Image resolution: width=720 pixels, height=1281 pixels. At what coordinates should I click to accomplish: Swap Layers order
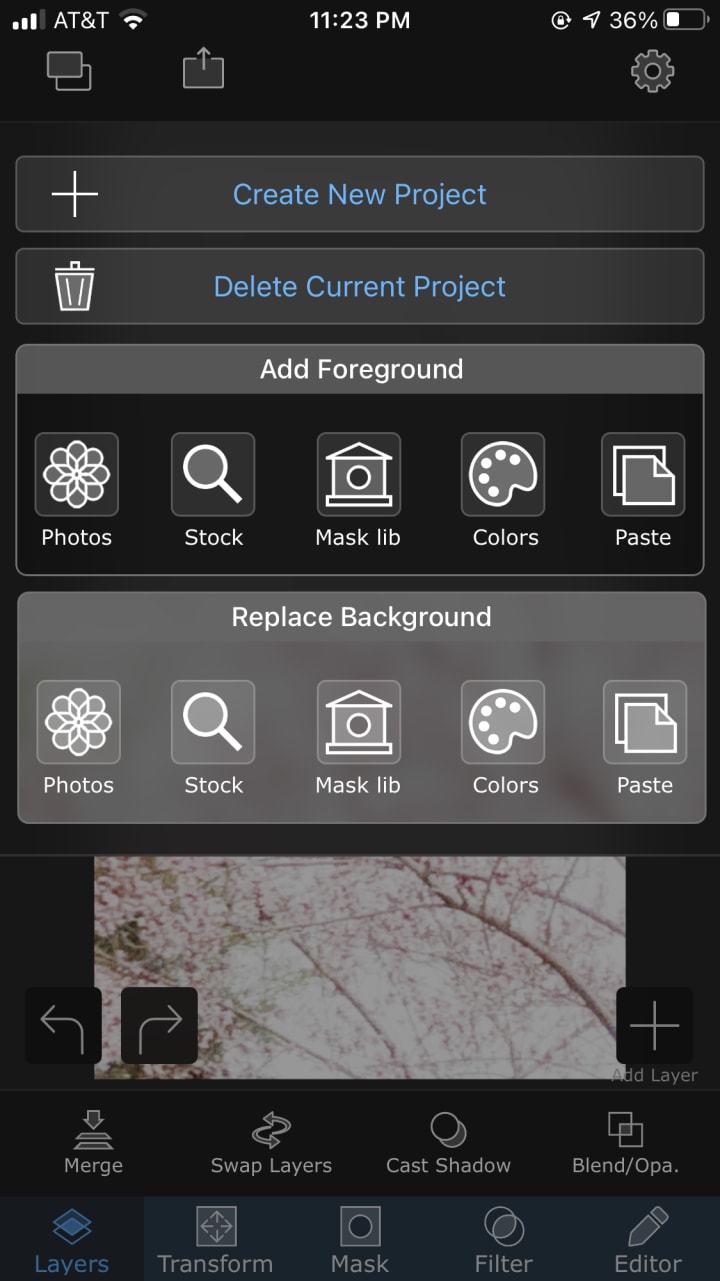point(271,1142)
